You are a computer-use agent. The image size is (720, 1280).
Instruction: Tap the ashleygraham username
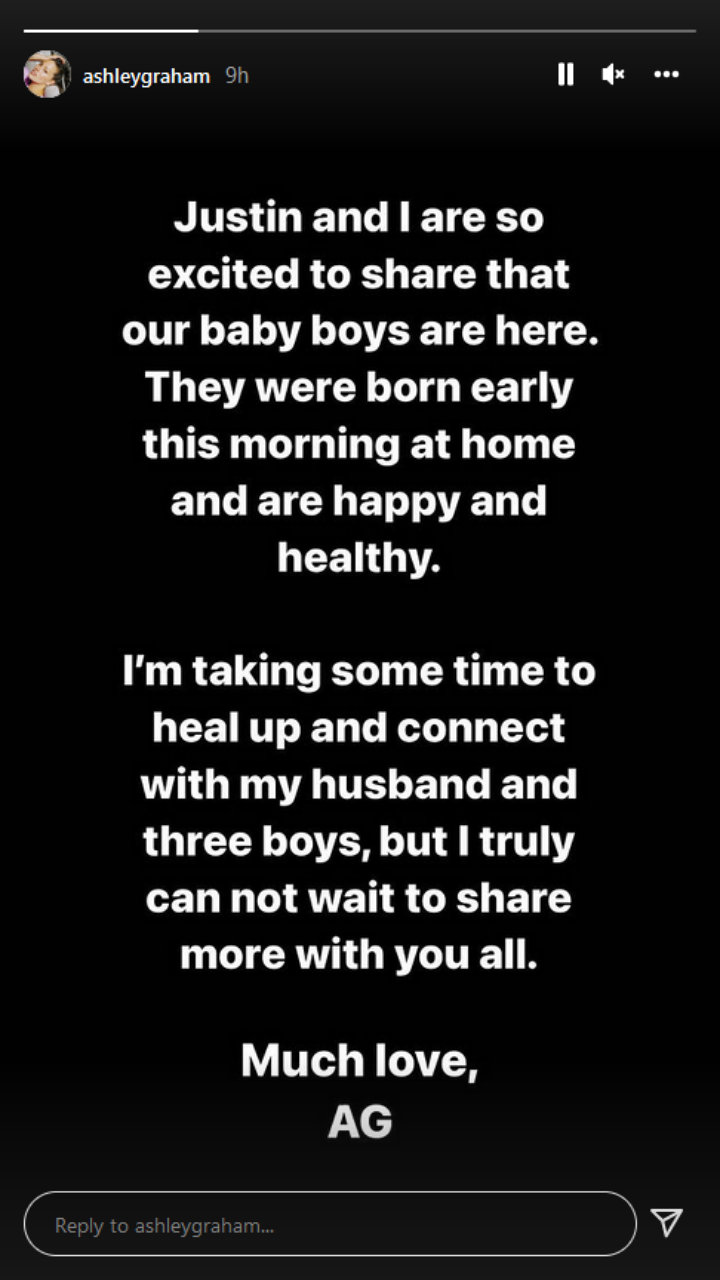tap(146, 76)
